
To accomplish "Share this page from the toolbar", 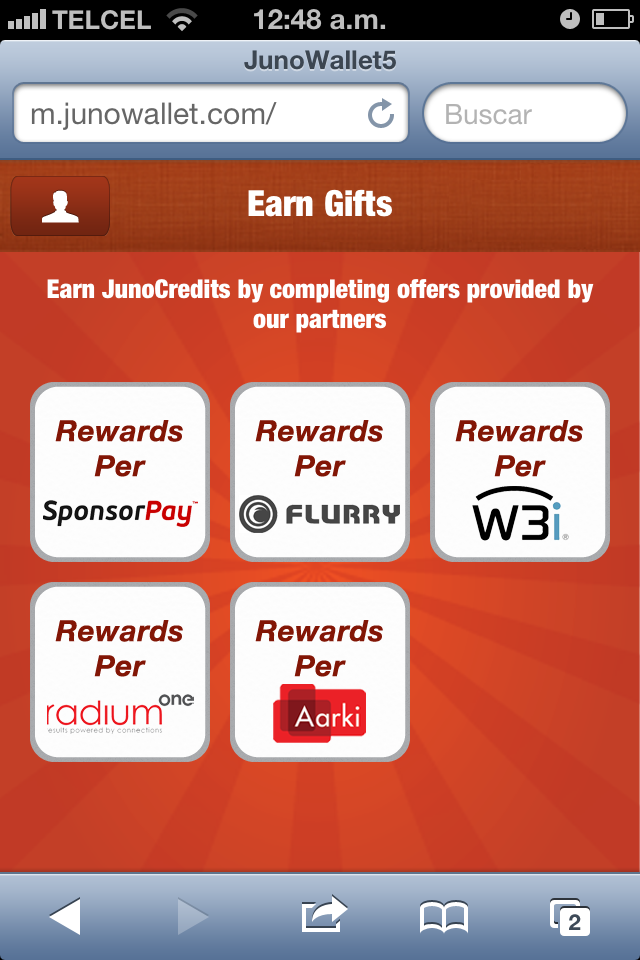I will [x=323, y=916].
